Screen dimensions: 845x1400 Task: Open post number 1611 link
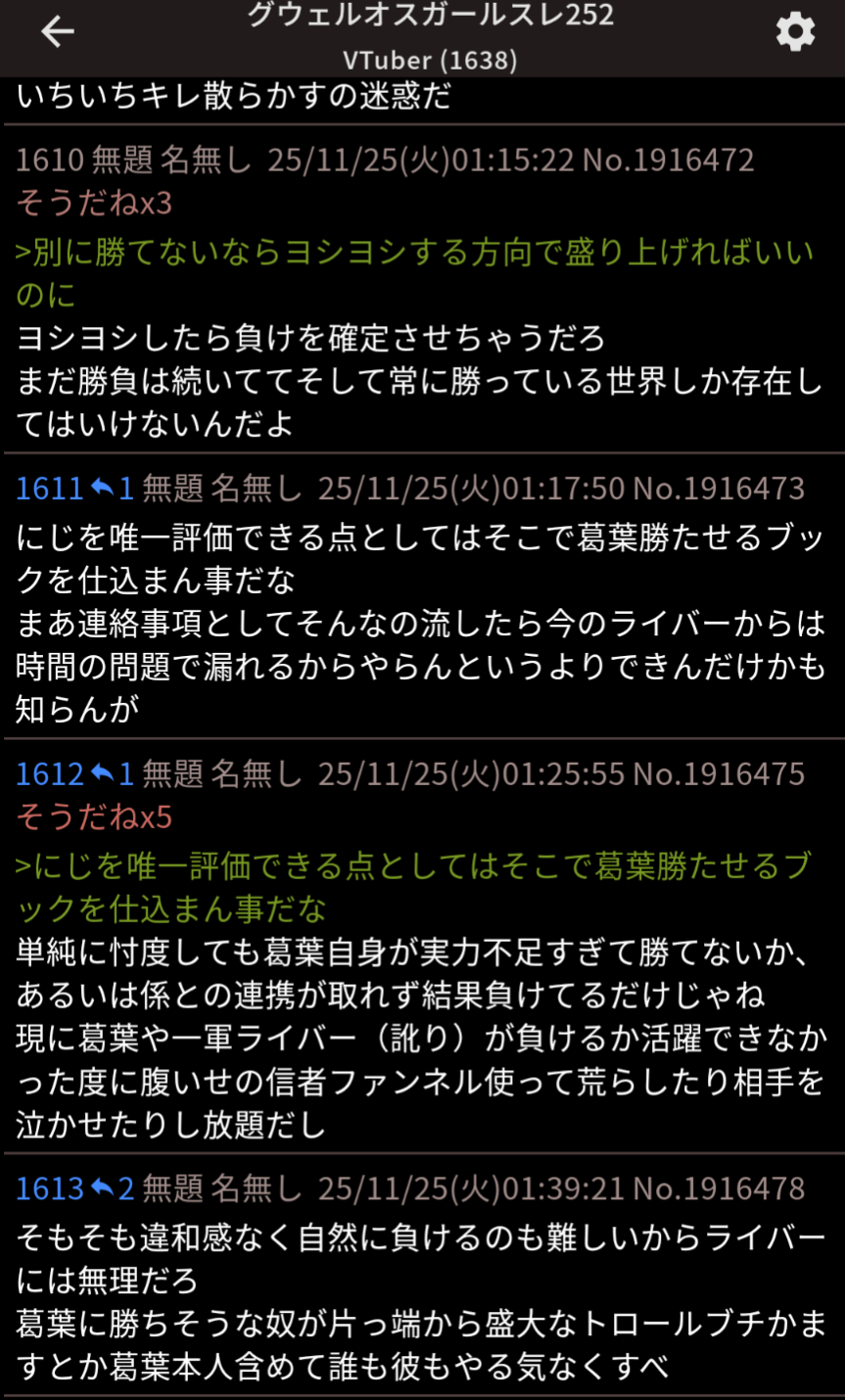[x=49, y=488]
